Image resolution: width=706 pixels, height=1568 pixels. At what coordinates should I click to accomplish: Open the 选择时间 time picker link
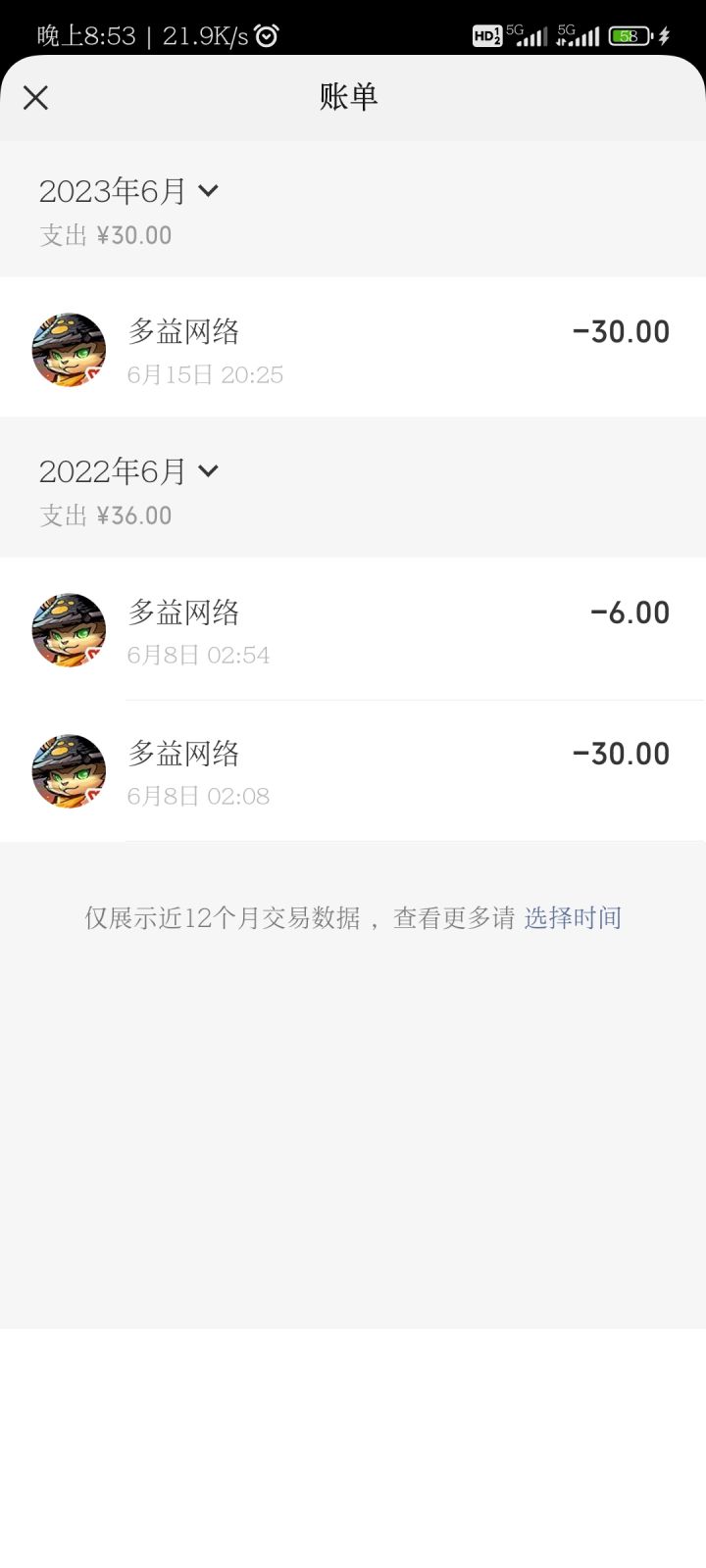click(x=574, y=917)
